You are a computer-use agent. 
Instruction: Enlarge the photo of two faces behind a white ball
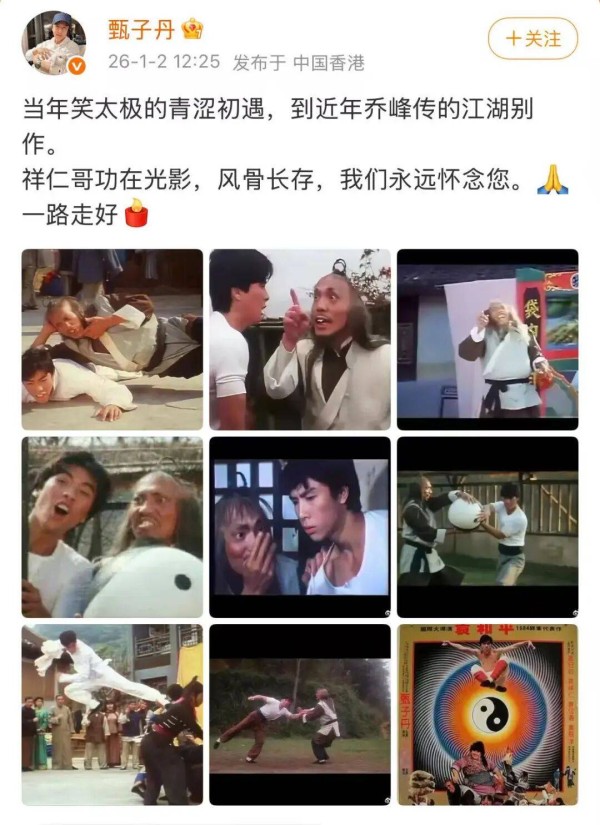112,527
